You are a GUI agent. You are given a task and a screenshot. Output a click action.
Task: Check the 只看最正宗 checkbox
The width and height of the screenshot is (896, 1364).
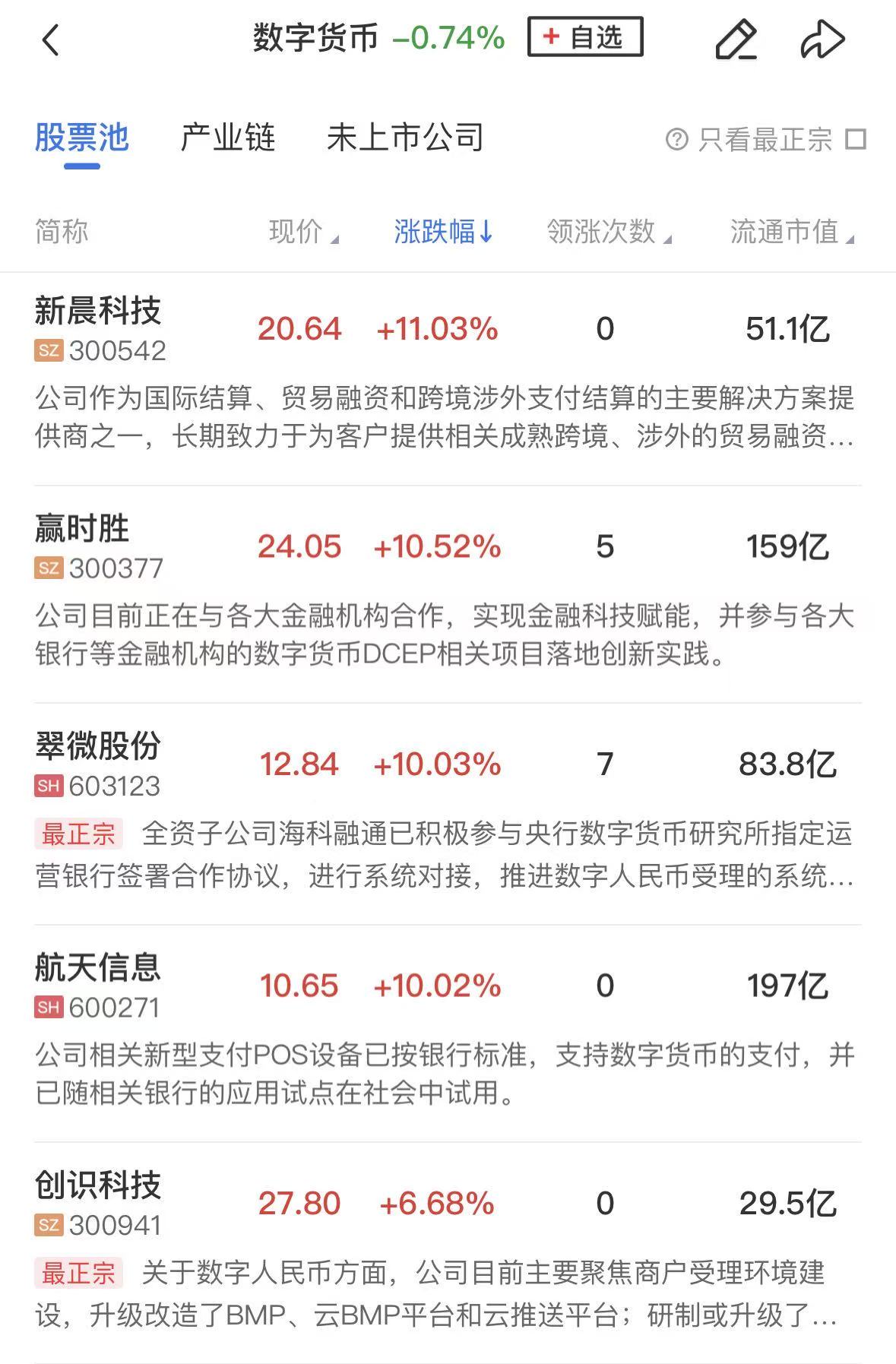[856, 140]
